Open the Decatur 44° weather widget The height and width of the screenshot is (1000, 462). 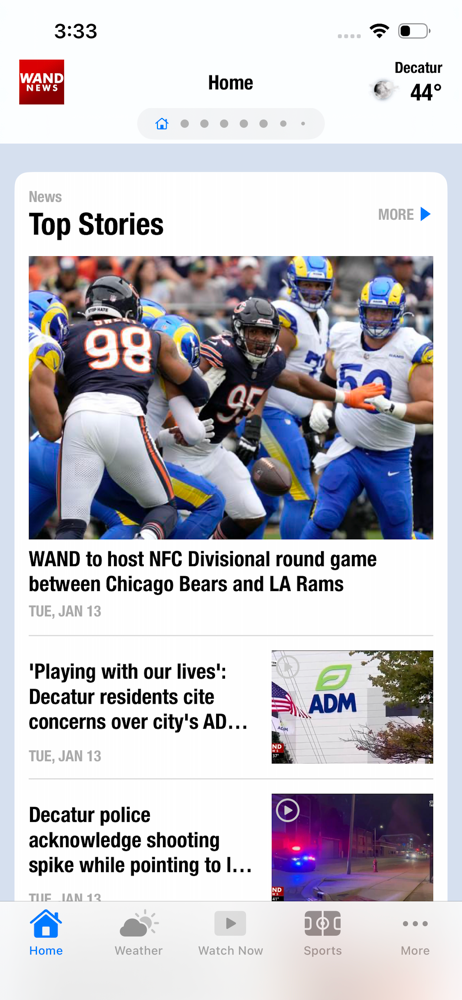click(x=408, y=82)
